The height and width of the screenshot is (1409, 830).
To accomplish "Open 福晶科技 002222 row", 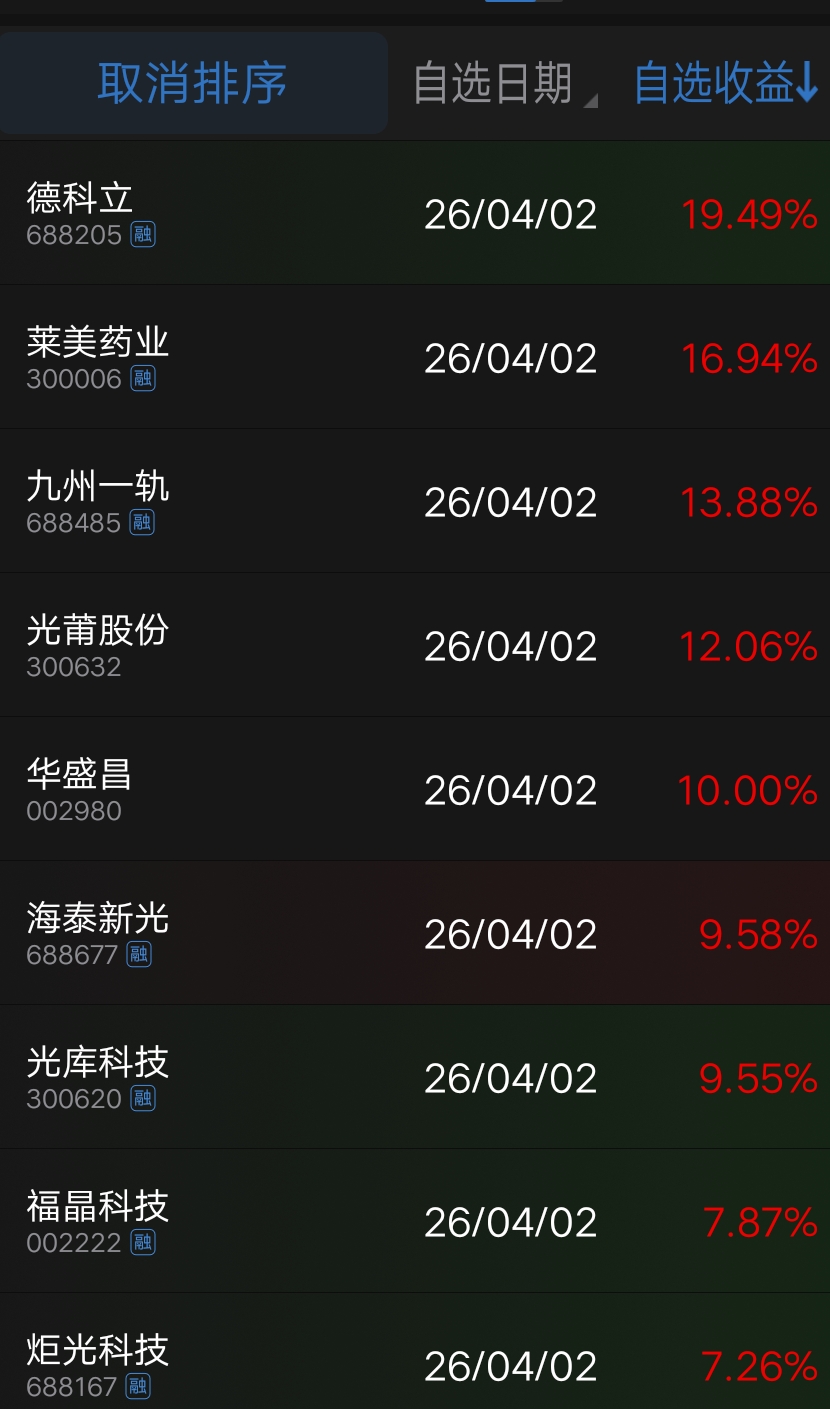I will pos(98,1221).
